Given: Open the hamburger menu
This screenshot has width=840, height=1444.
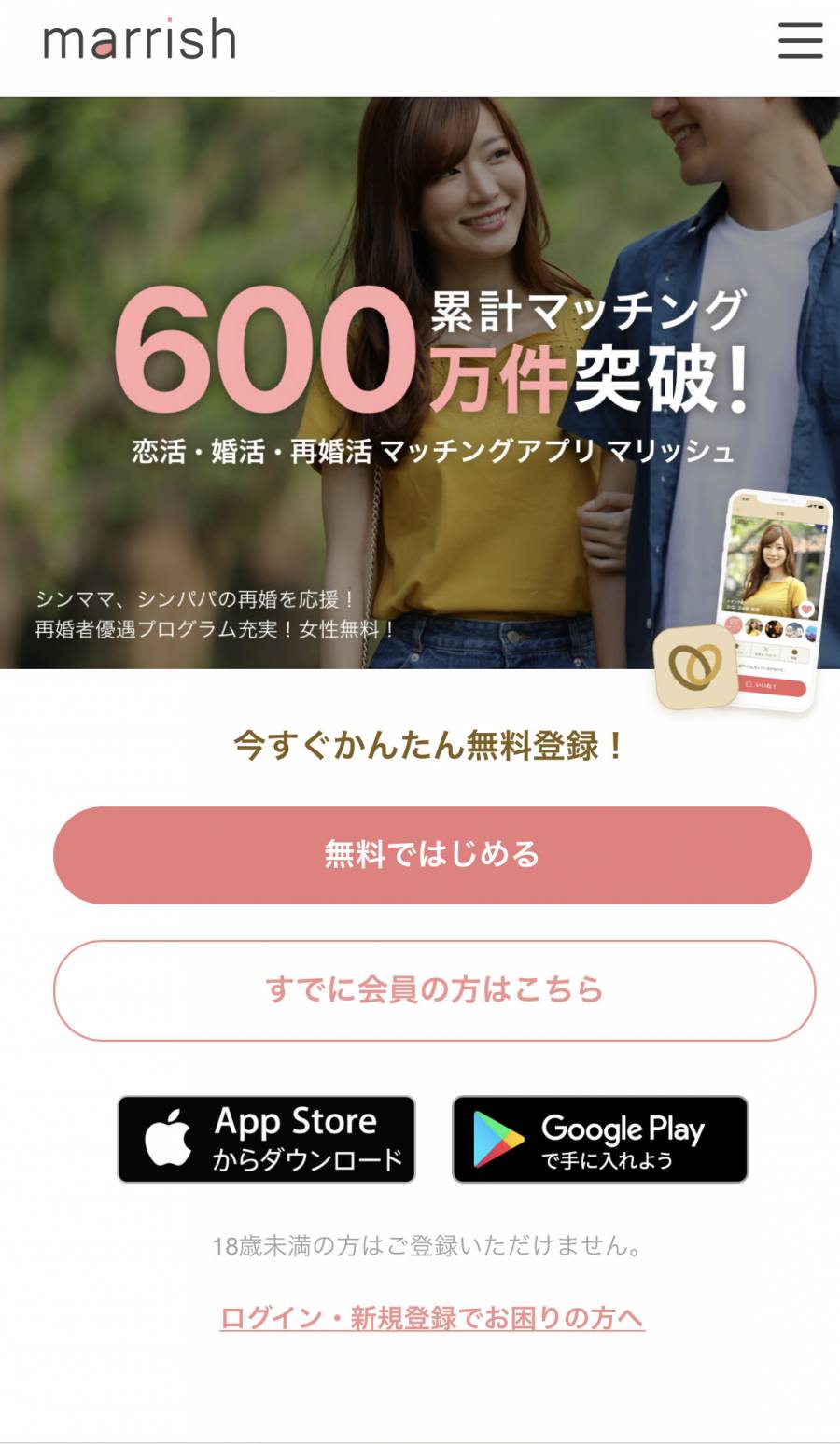Looking at the screenshot, I should pos(800,41).
